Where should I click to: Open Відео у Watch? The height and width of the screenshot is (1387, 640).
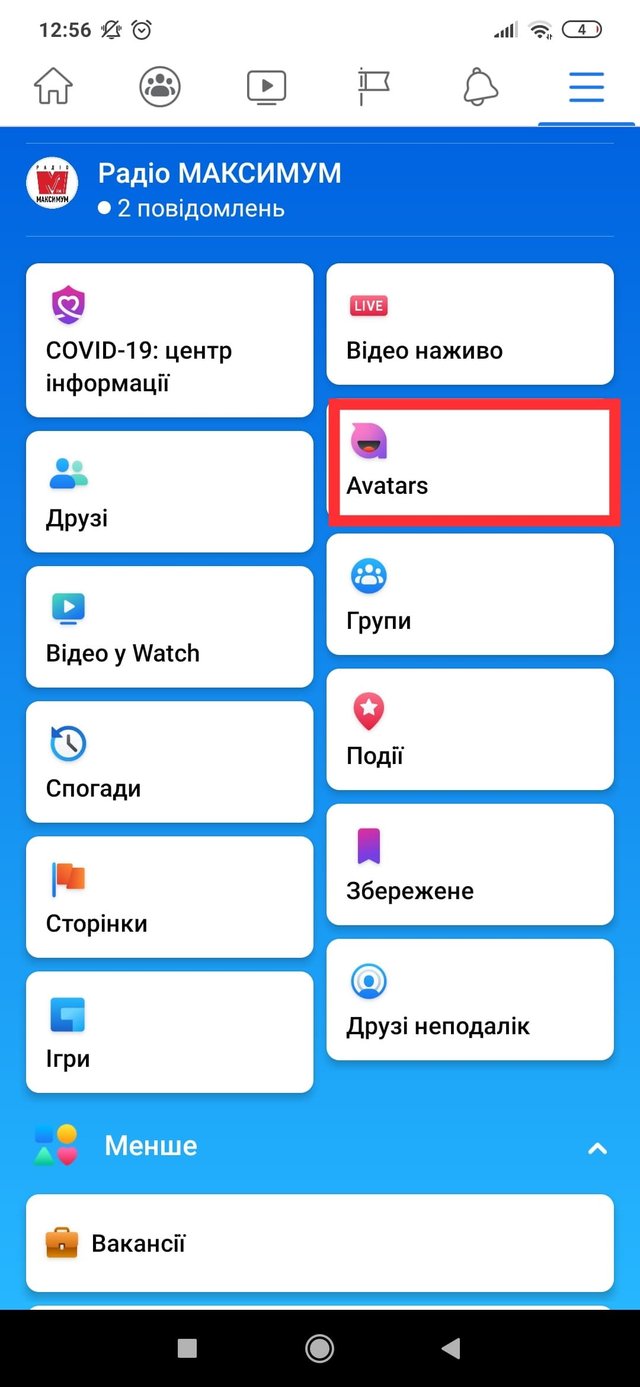[169, 627]
